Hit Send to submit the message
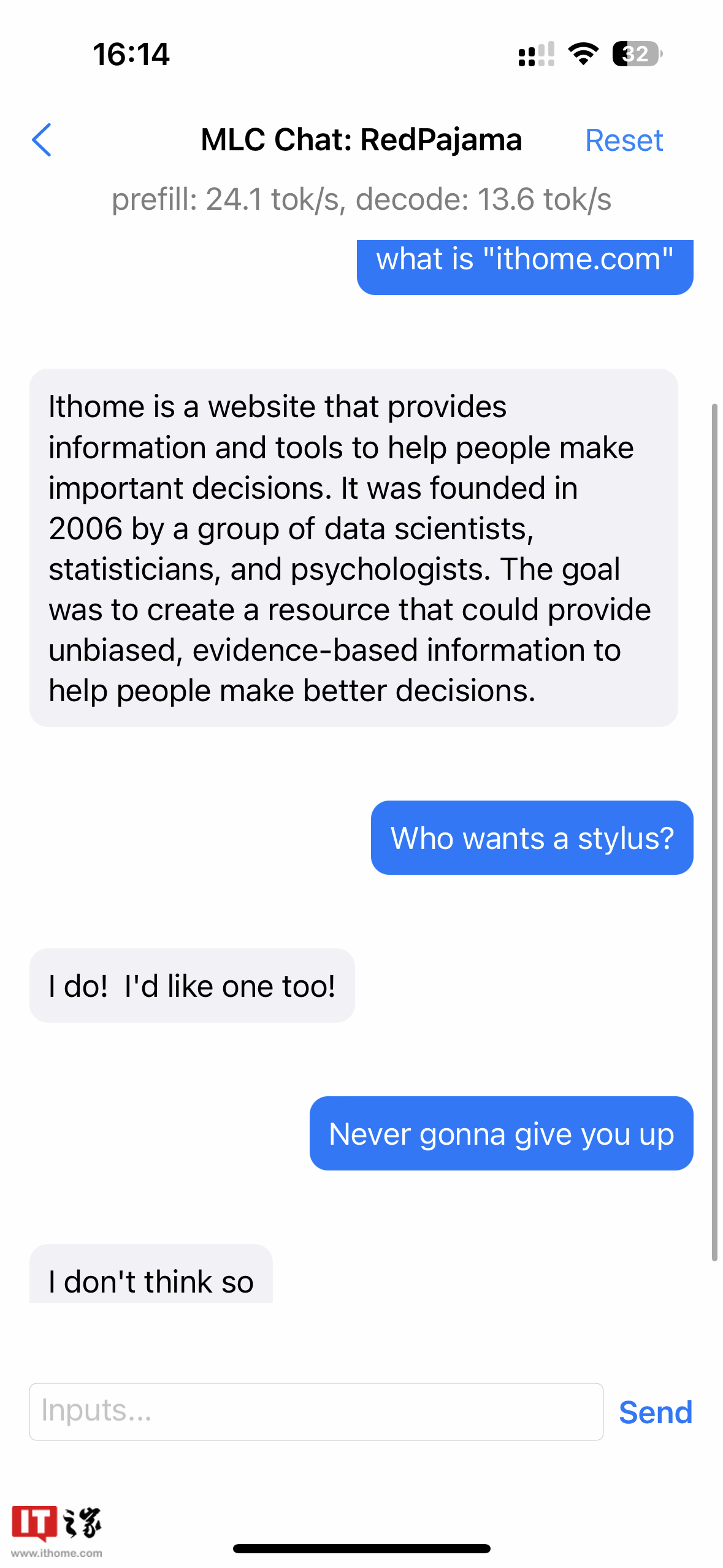This screenshot has width=723, height=1568. point(655,1412)
